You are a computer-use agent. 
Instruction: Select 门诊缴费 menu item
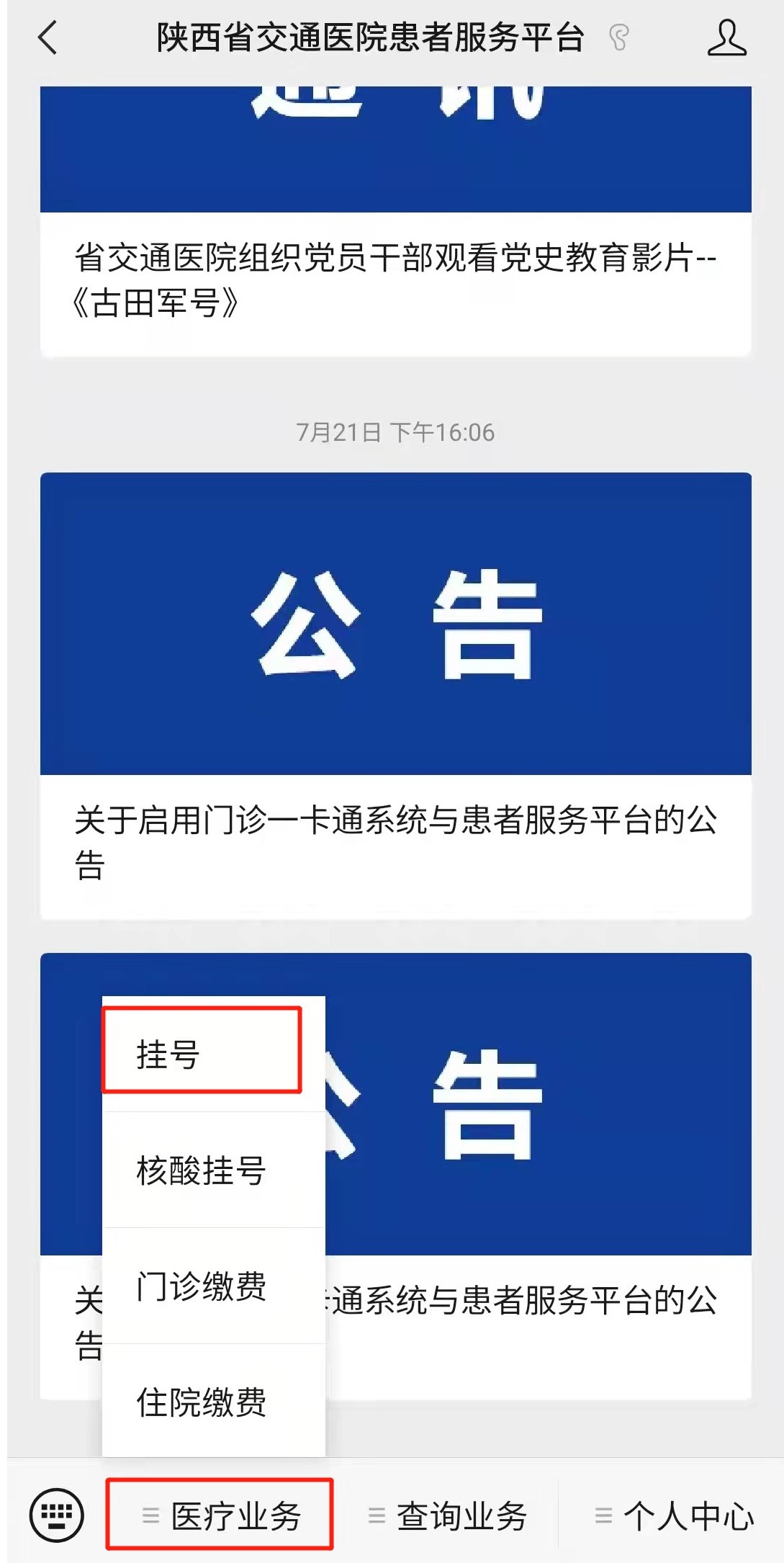(x=202, y=1286)
